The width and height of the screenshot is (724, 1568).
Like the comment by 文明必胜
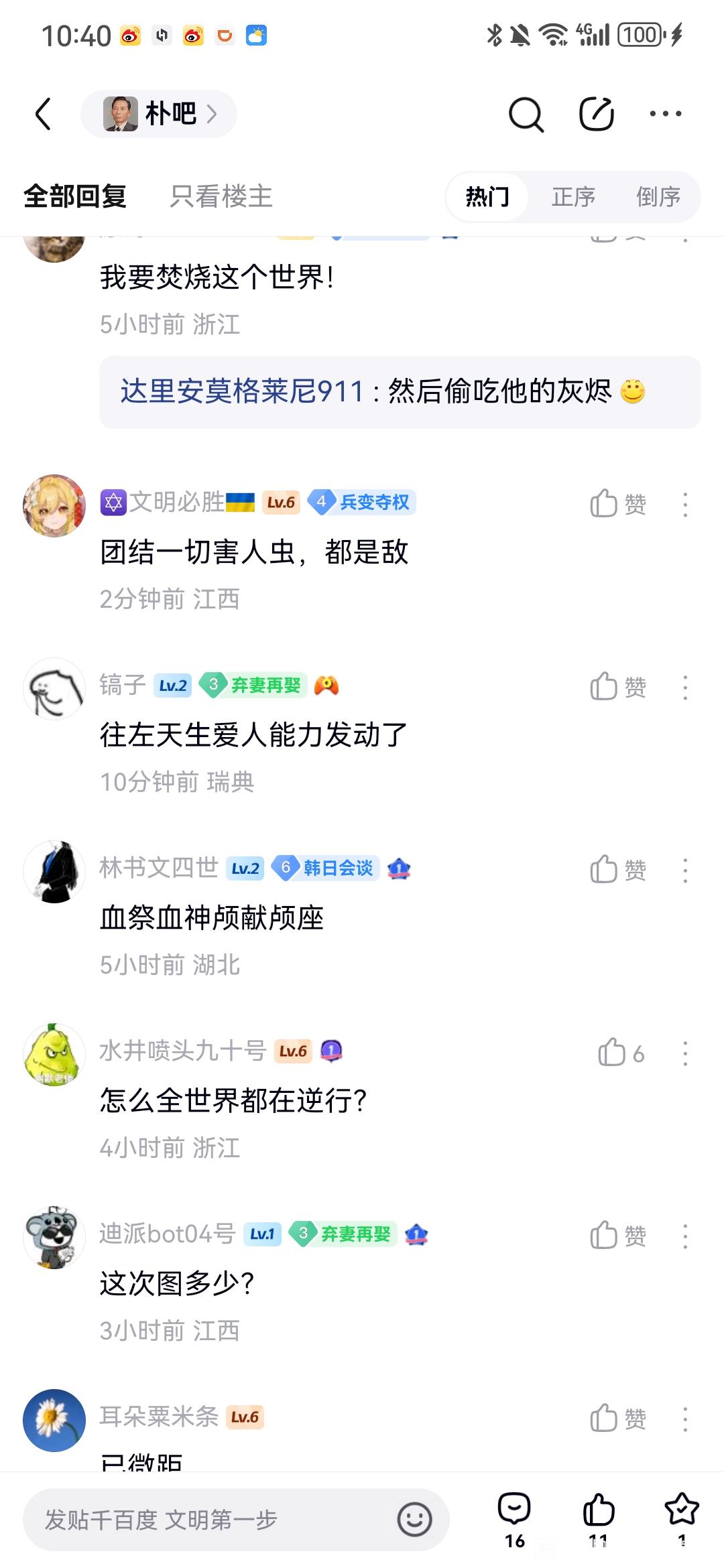pyautogui.click(x=617, y=504)
